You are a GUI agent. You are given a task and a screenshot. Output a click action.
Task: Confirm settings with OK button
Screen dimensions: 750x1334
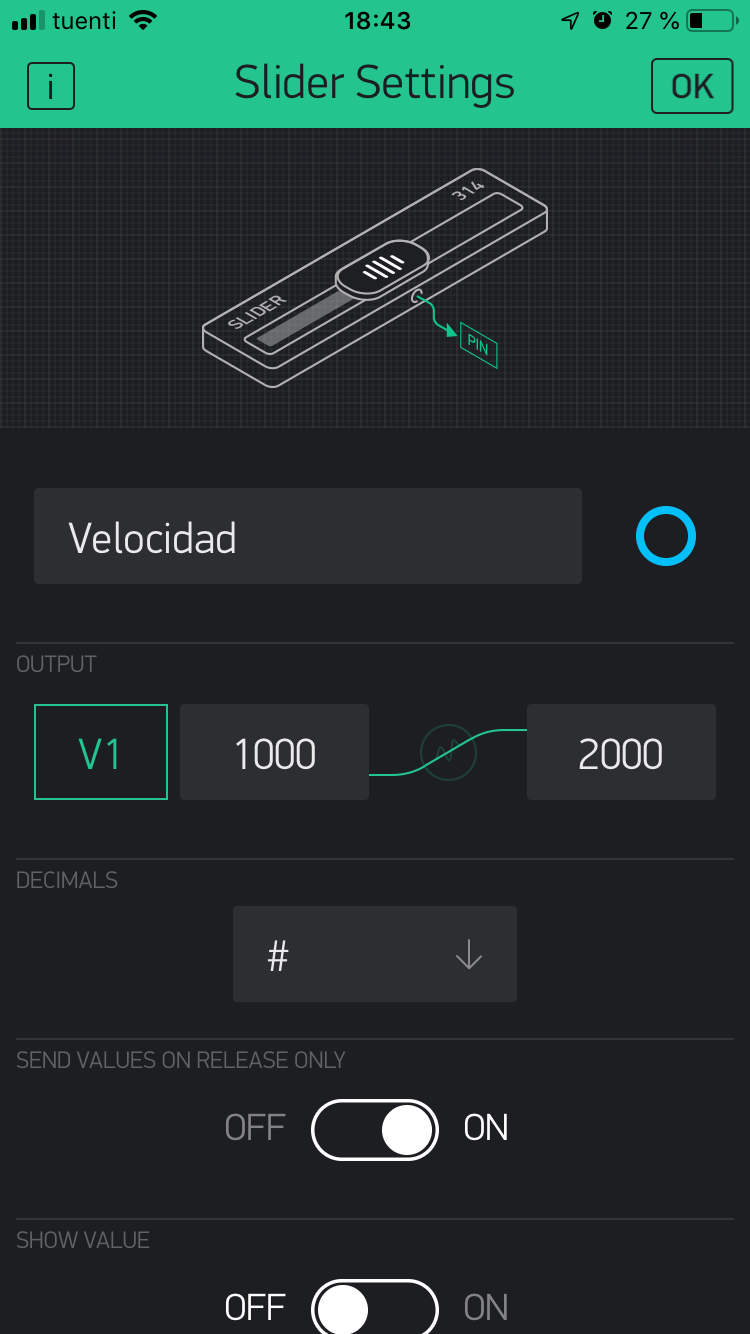(x=692, y=86)
